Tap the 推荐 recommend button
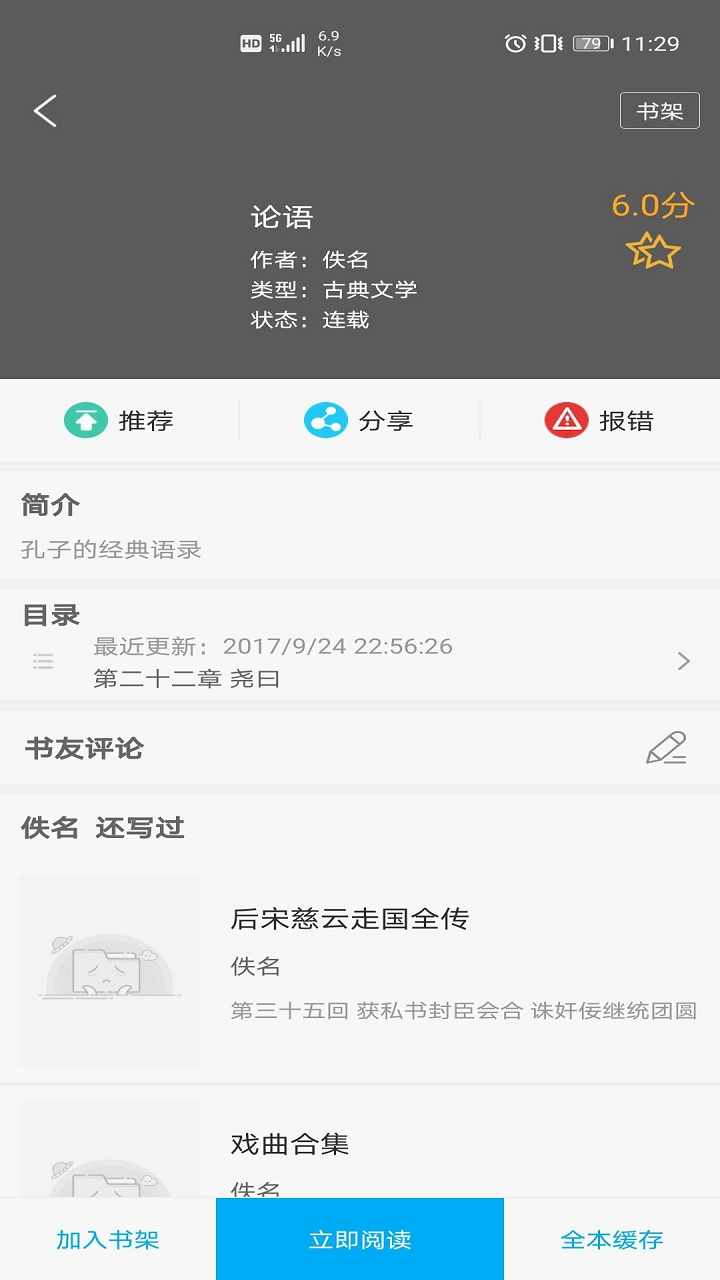The width and height of the screenshot is (720, 1280). click(x=119, y=421)
